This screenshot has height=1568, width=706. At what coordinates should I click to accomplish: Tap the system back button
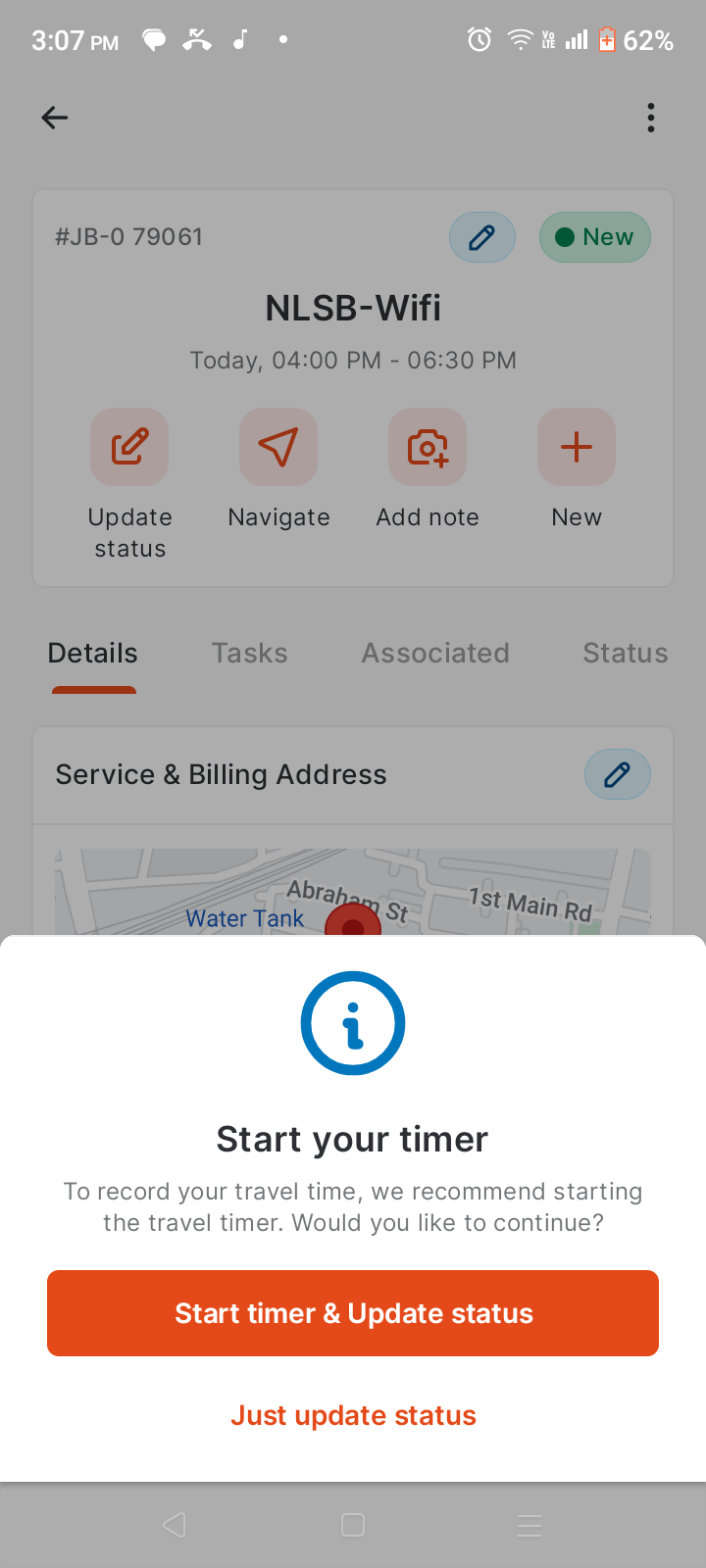(x=175, y=1525)
